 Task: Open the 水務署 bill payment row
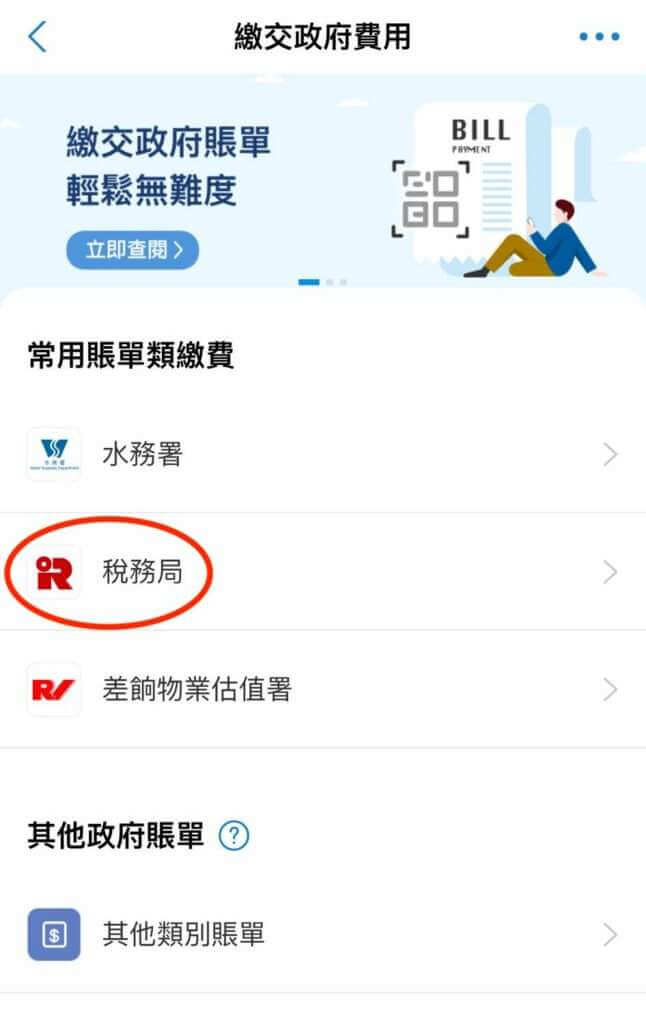click(323, 455)
